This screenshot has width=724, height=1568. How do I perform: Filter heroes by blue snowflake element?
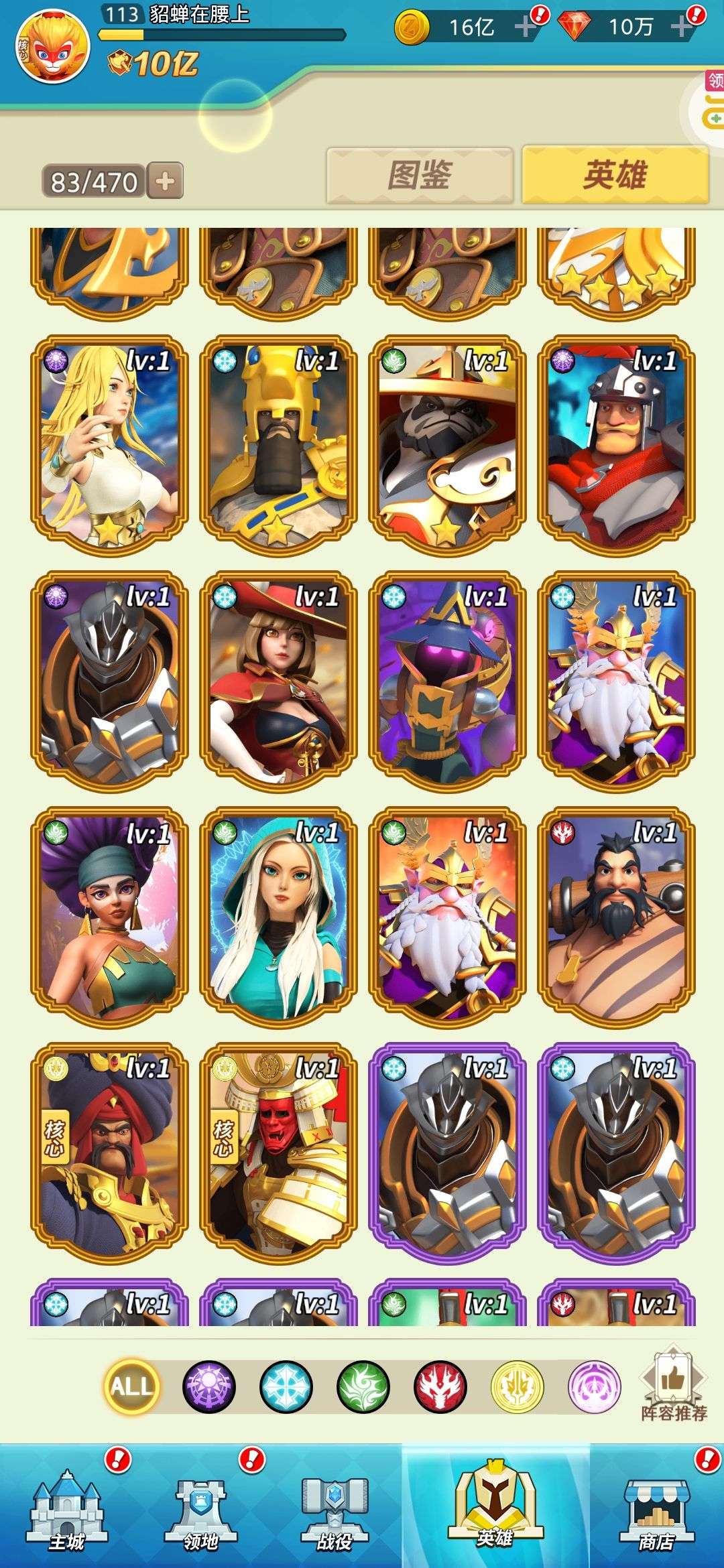[286, 1386]
